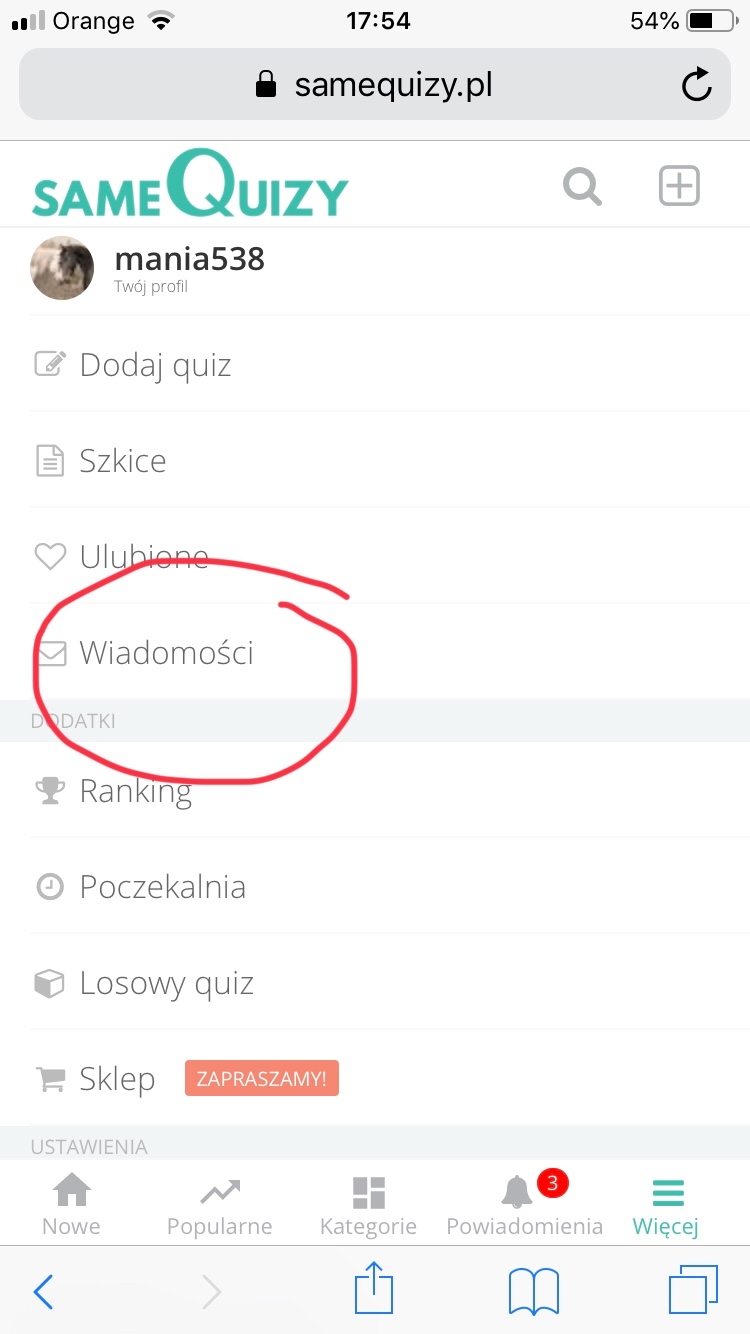Viewport: 750px width, 1334px height.
Task: Open Powiadomienia notifications tab
Action: coord(524,1205)
